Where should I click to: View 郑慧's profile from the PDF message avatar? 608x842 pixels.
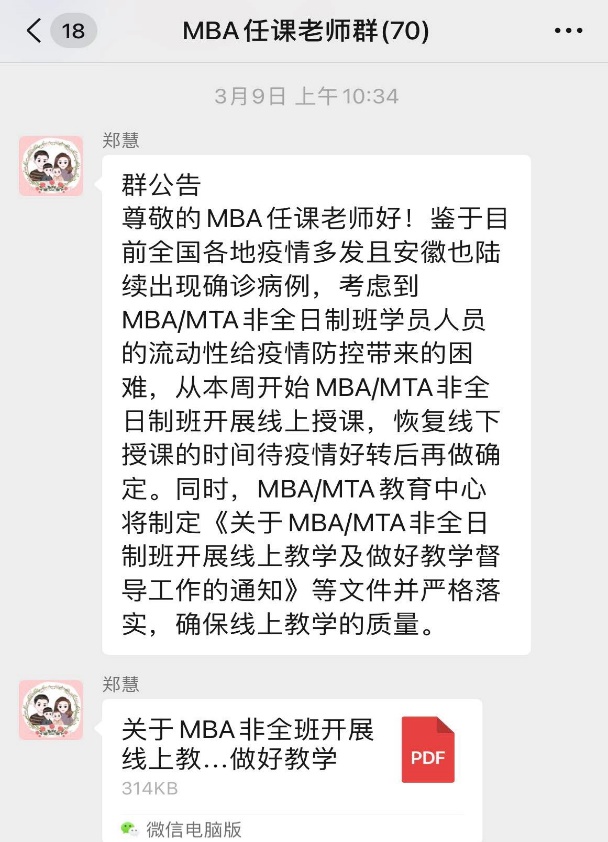click(x=51, y=710)
